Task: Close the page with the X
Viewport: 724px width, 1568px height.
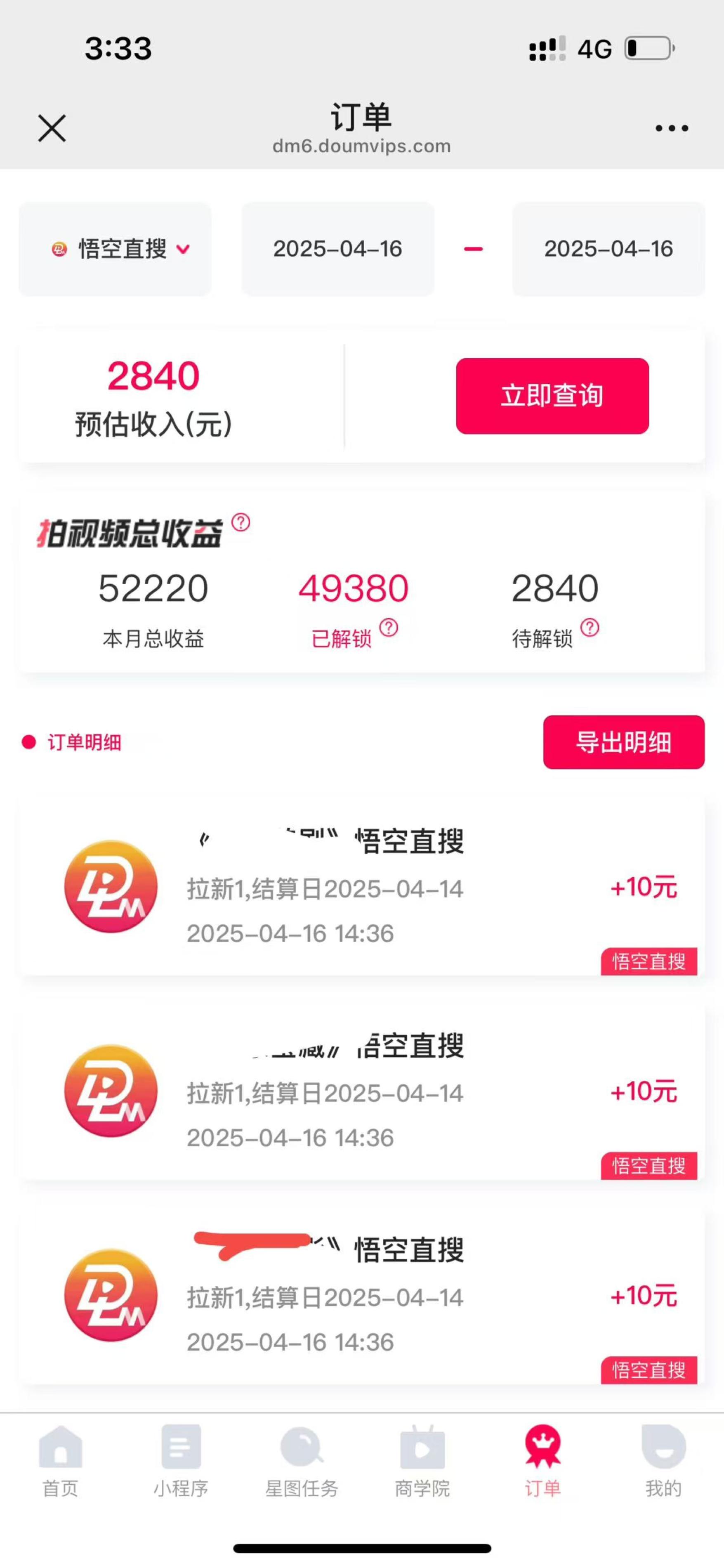Action: (x=51, y=128)
